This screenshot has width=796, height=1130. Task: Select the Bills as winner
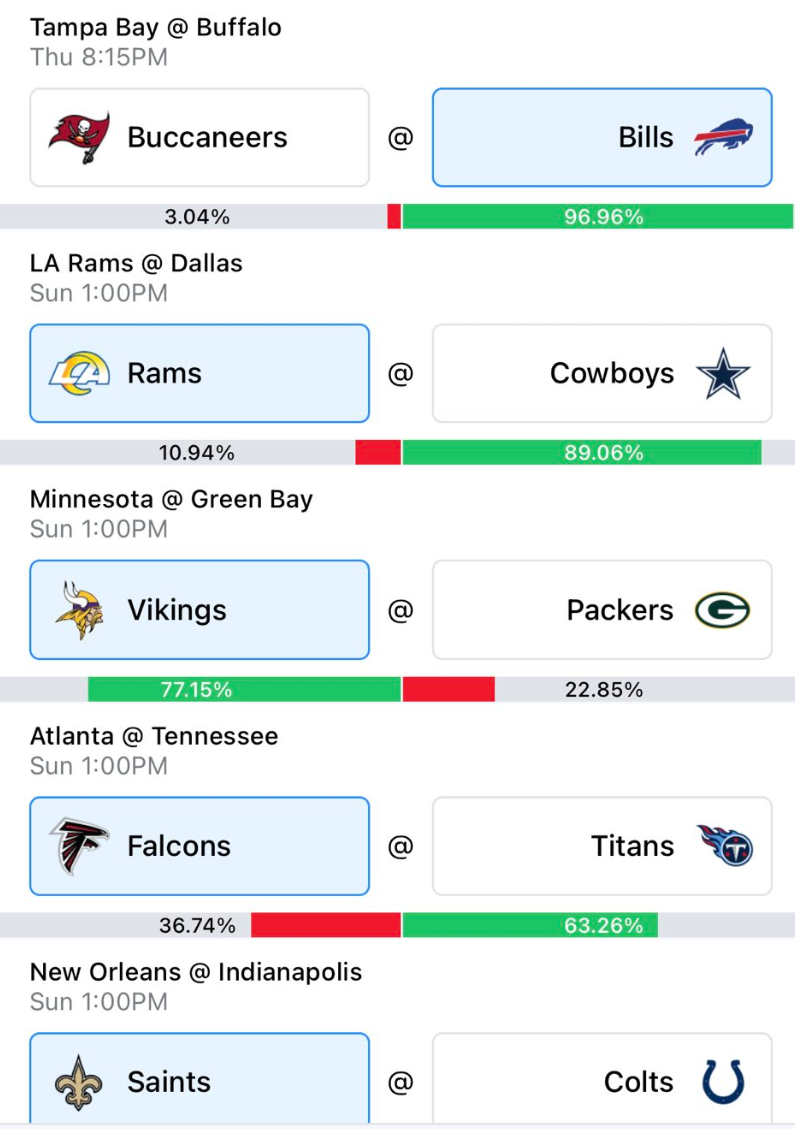click(x=602, y=138)
